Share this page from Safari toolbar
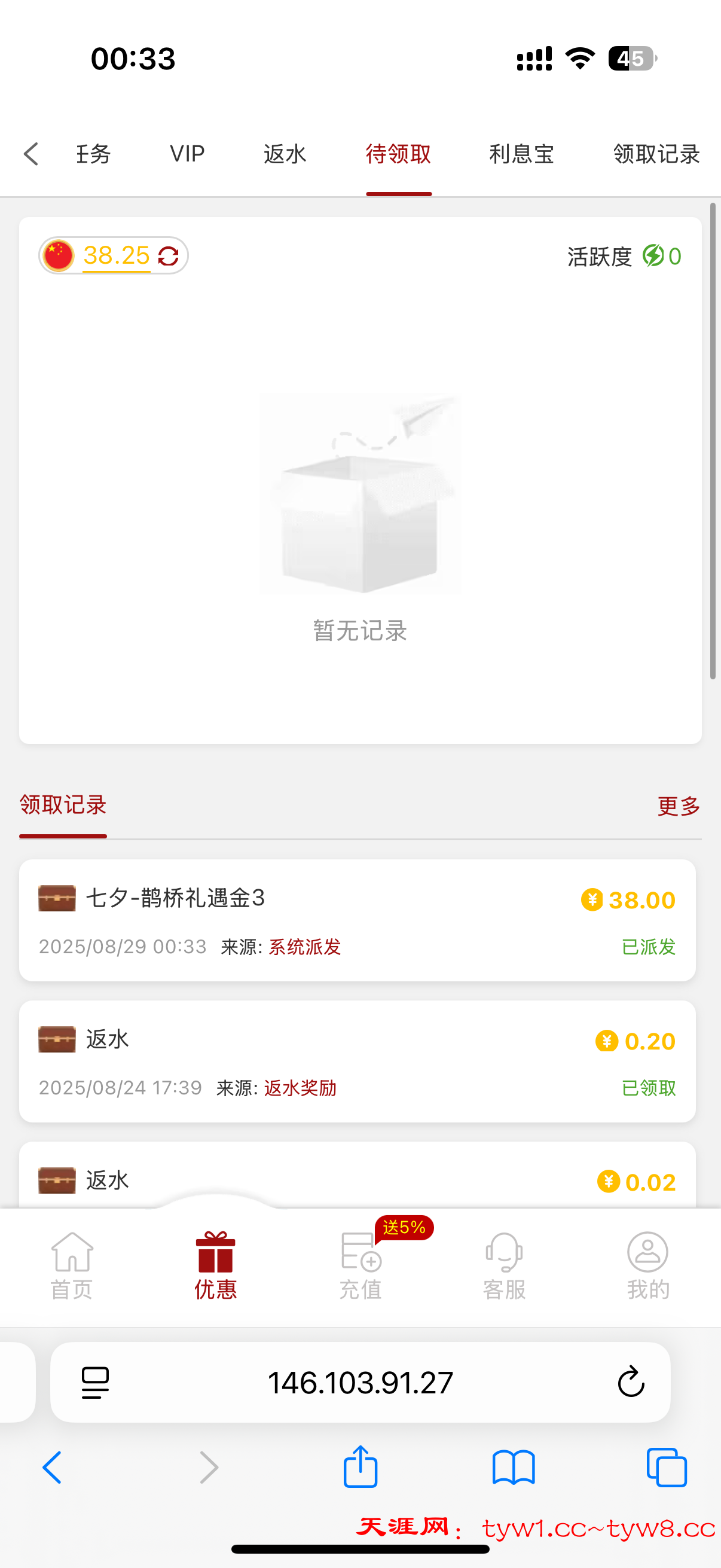The width and height of the screenshot is (721, 1568). click(x=361, y=1467)
